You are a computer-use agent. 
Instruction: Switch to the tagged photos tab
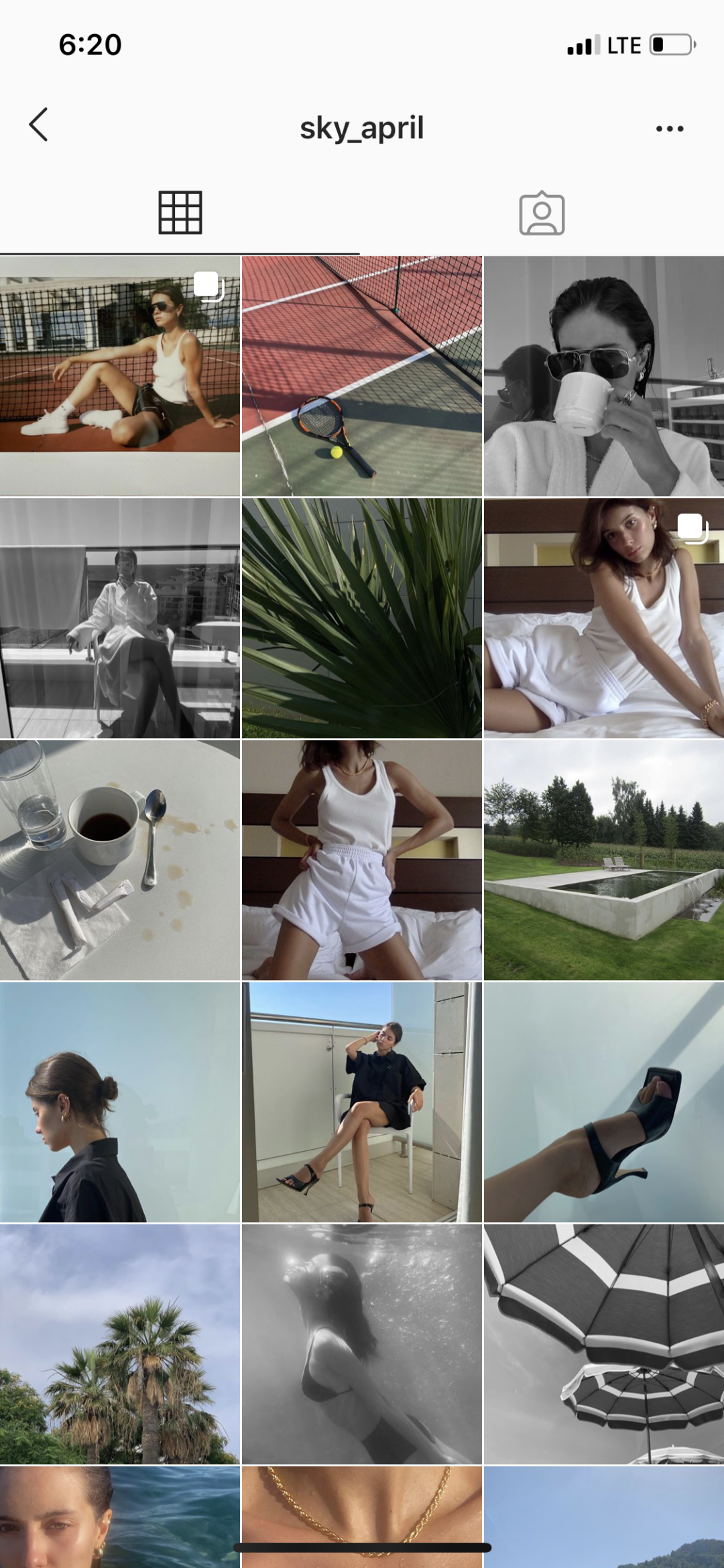click(x=542, y=215)
